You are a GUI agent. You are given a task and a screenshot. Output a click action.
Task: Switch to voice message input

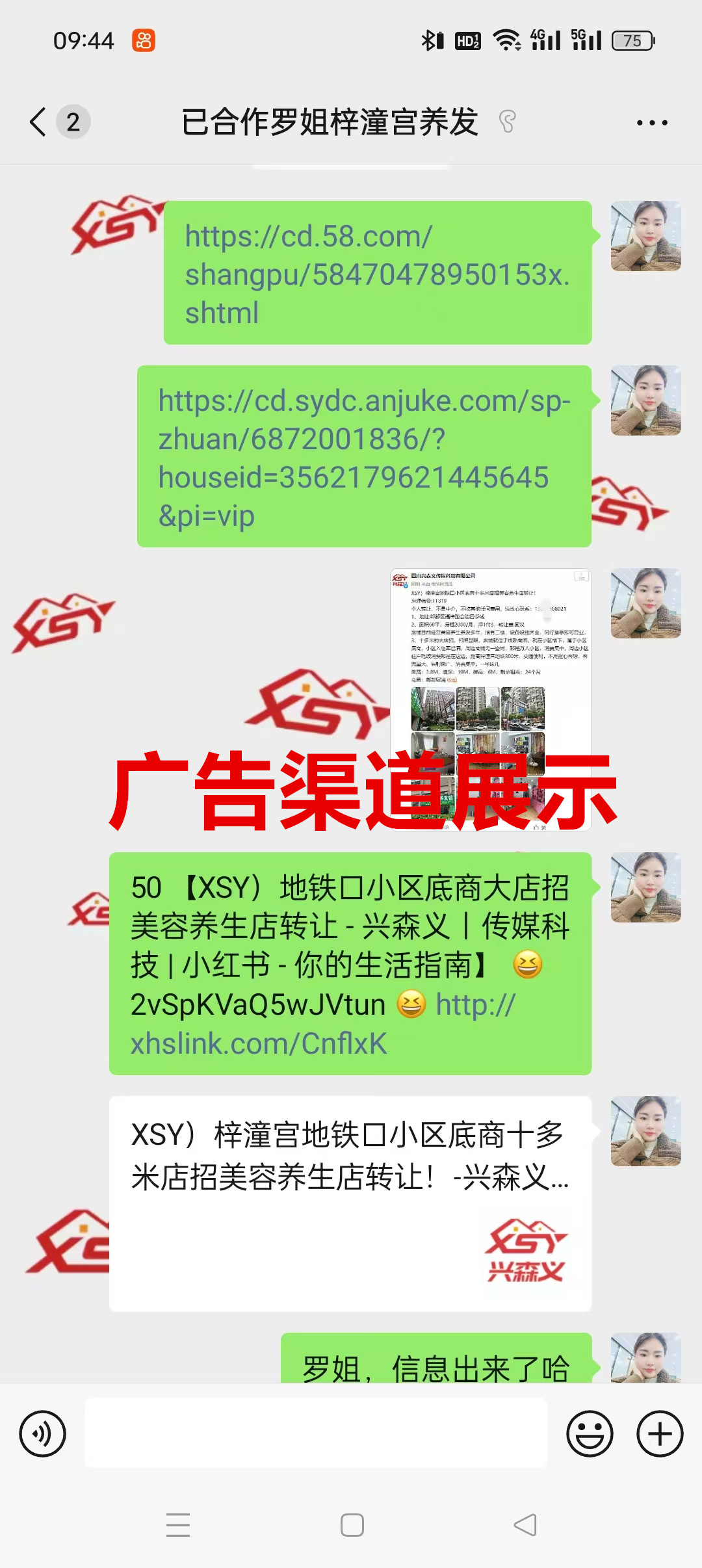43,1433
